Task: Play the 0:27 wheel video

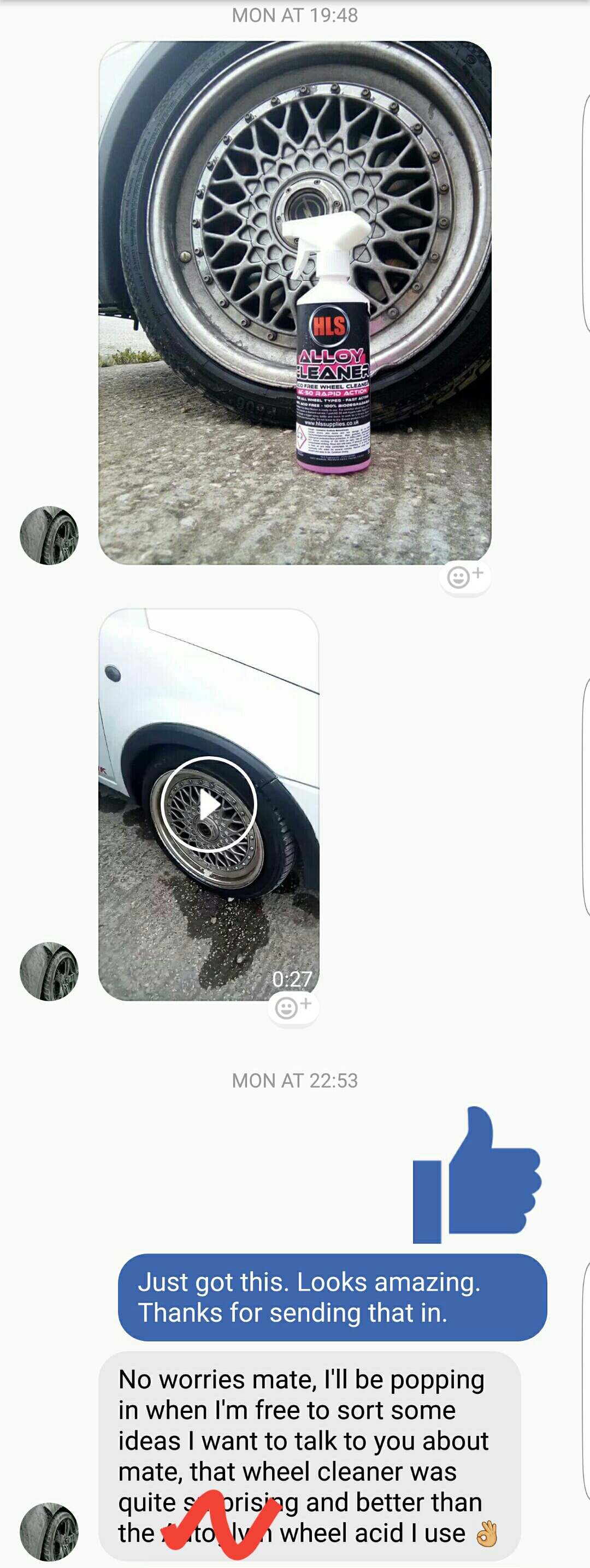Action: point(209,804)
